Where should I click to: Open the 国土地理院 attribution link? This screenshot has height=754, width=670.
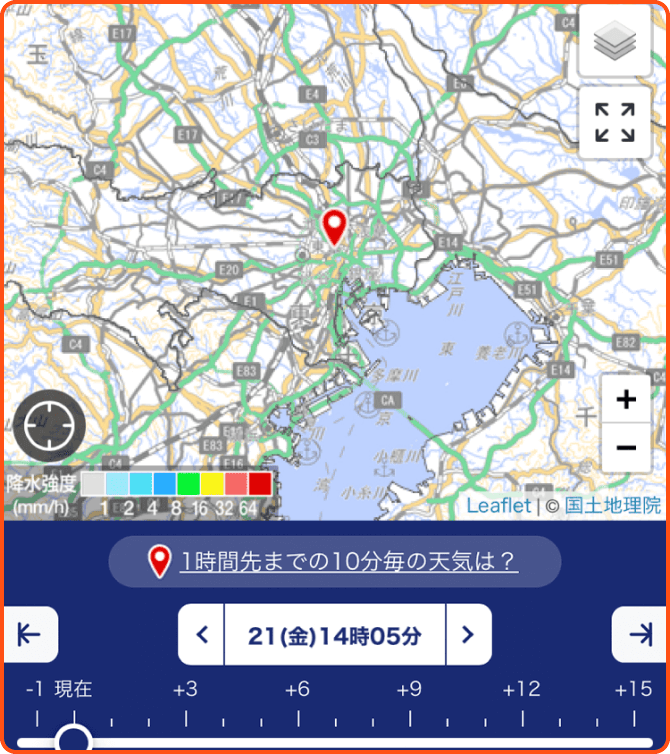click(x=612, y=506)
